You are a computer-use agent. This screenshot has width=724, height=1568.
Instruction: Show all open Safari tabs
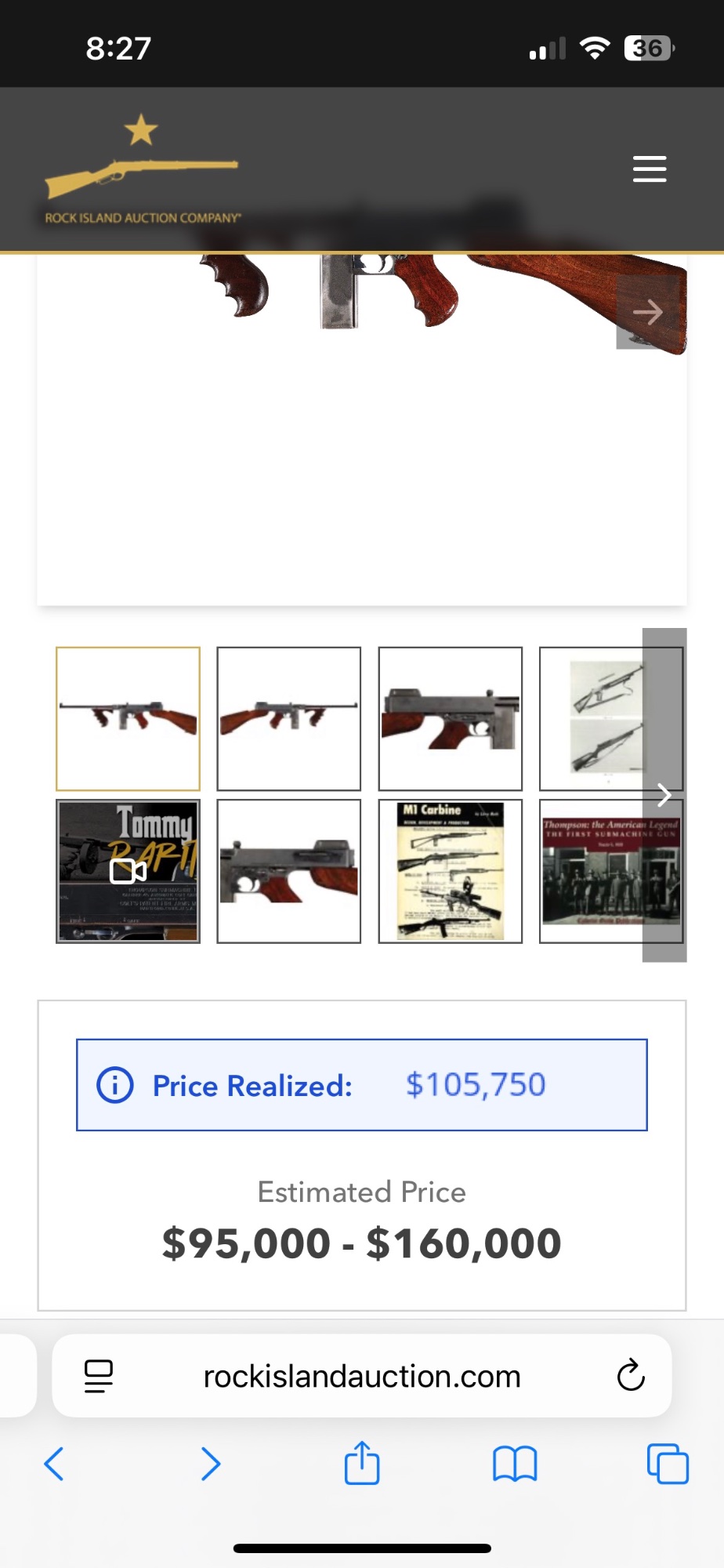[x=668, y=1464]
